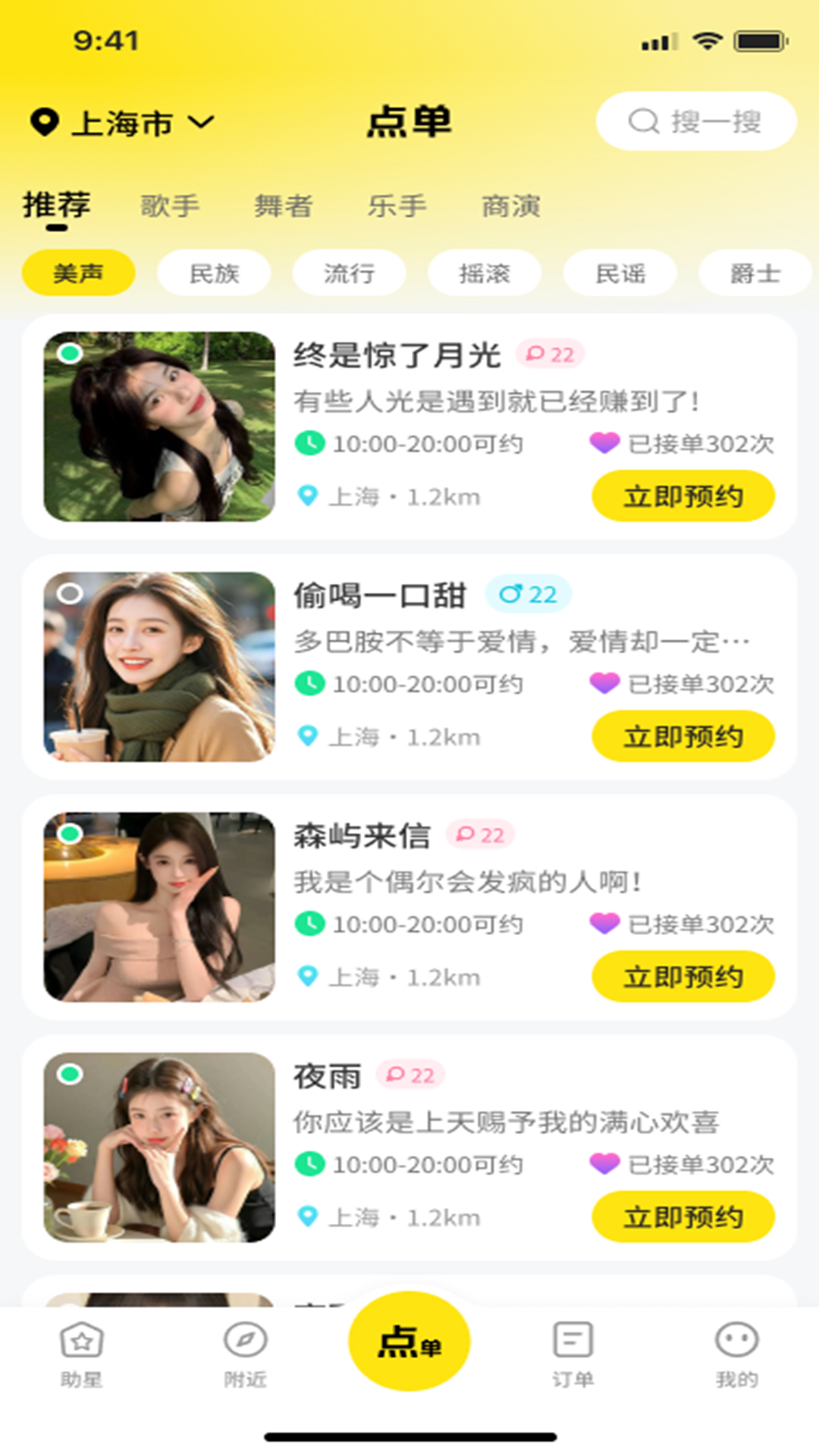Tap the magnifier in the 搜一搜 search box

click(644, 120)
